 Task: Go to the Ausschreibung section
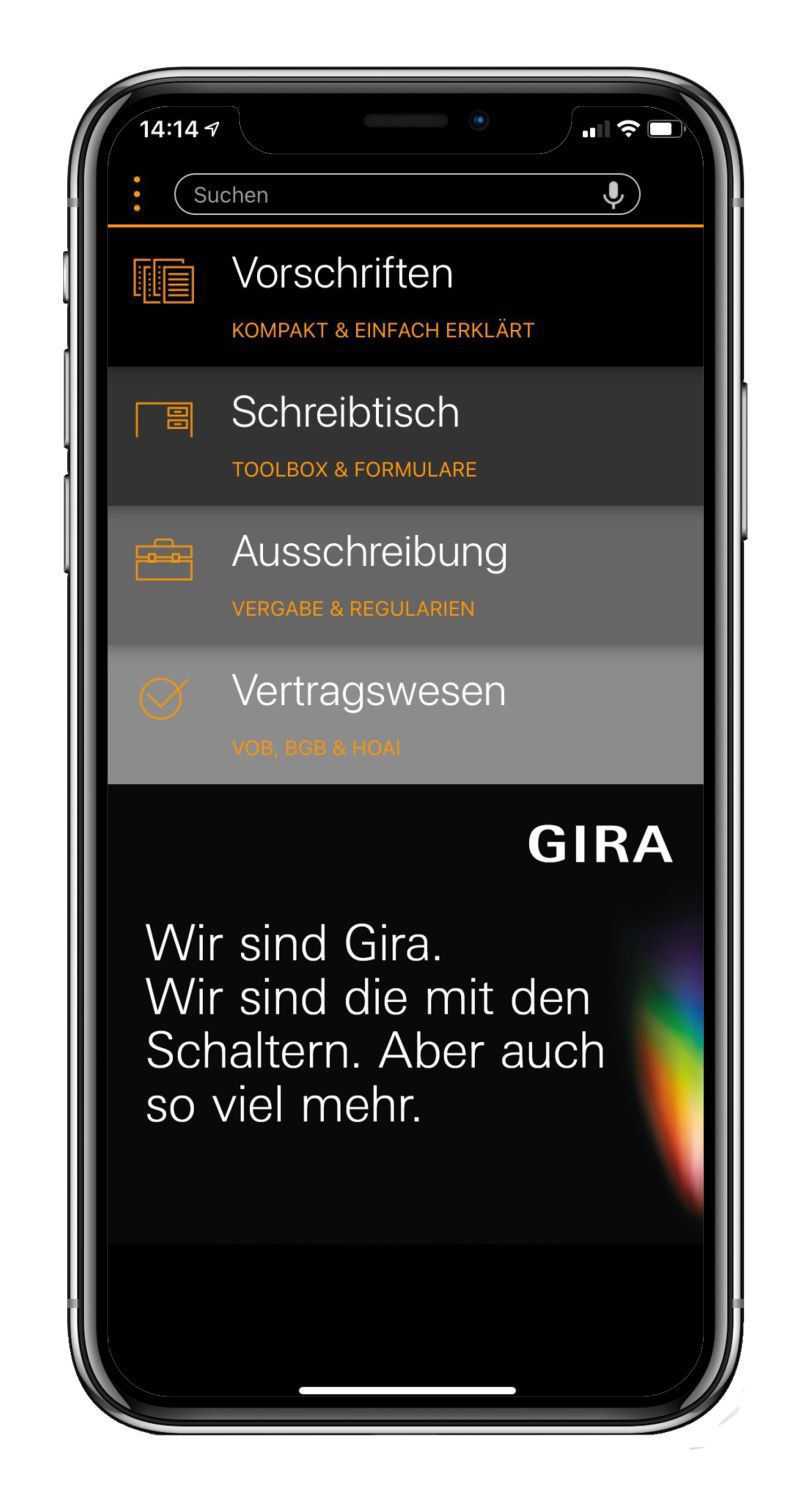coord(405,575)
